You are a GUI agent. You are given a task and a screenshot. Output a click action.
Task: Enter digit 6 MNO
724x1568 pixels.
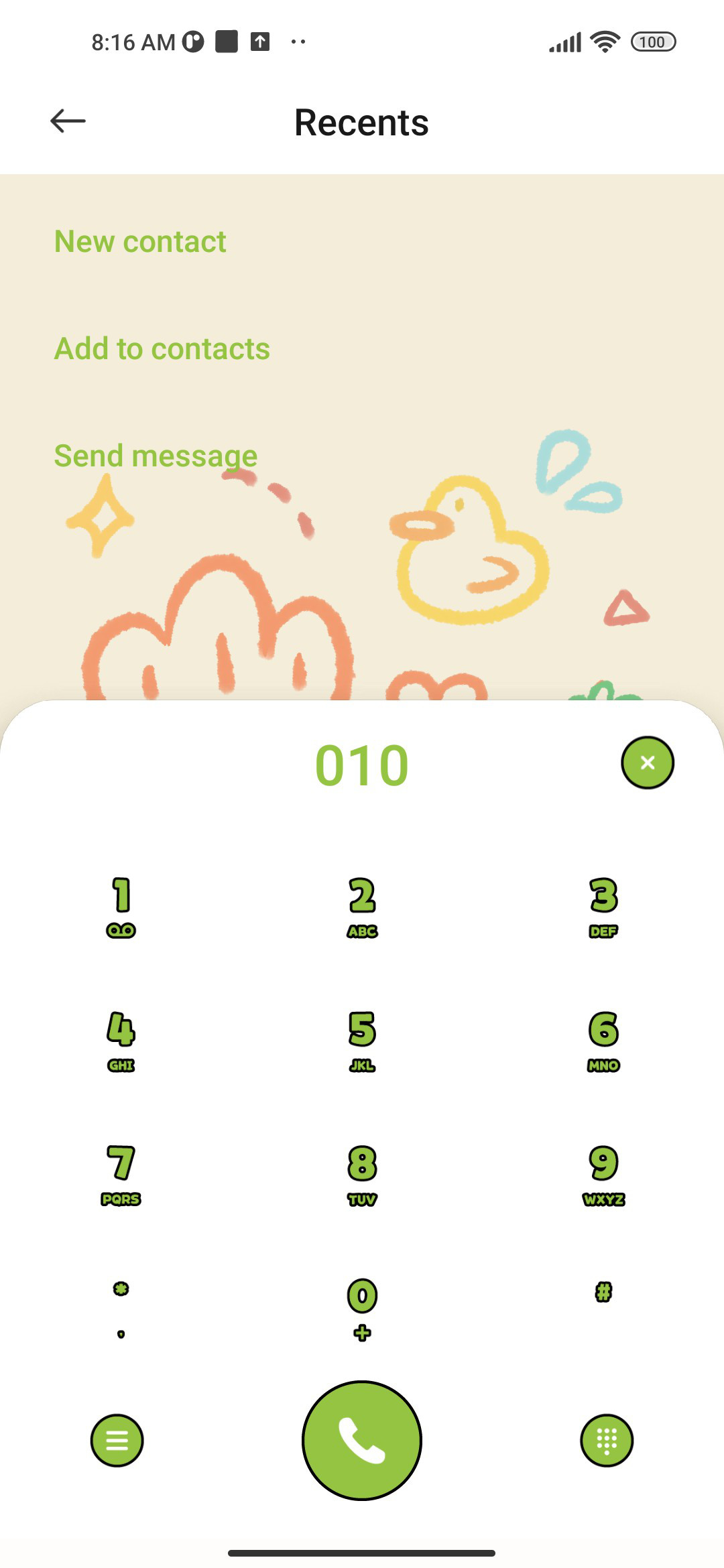[603, 1041]
